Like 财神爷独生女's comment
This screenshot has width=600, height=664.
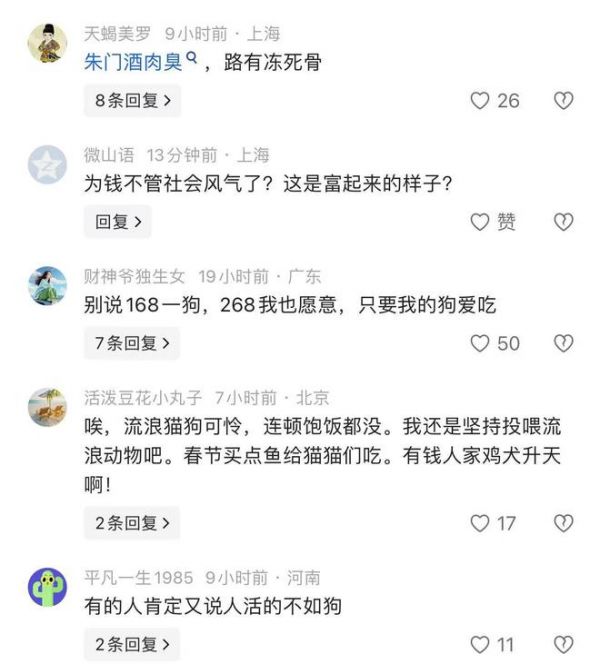pos(481,343)
